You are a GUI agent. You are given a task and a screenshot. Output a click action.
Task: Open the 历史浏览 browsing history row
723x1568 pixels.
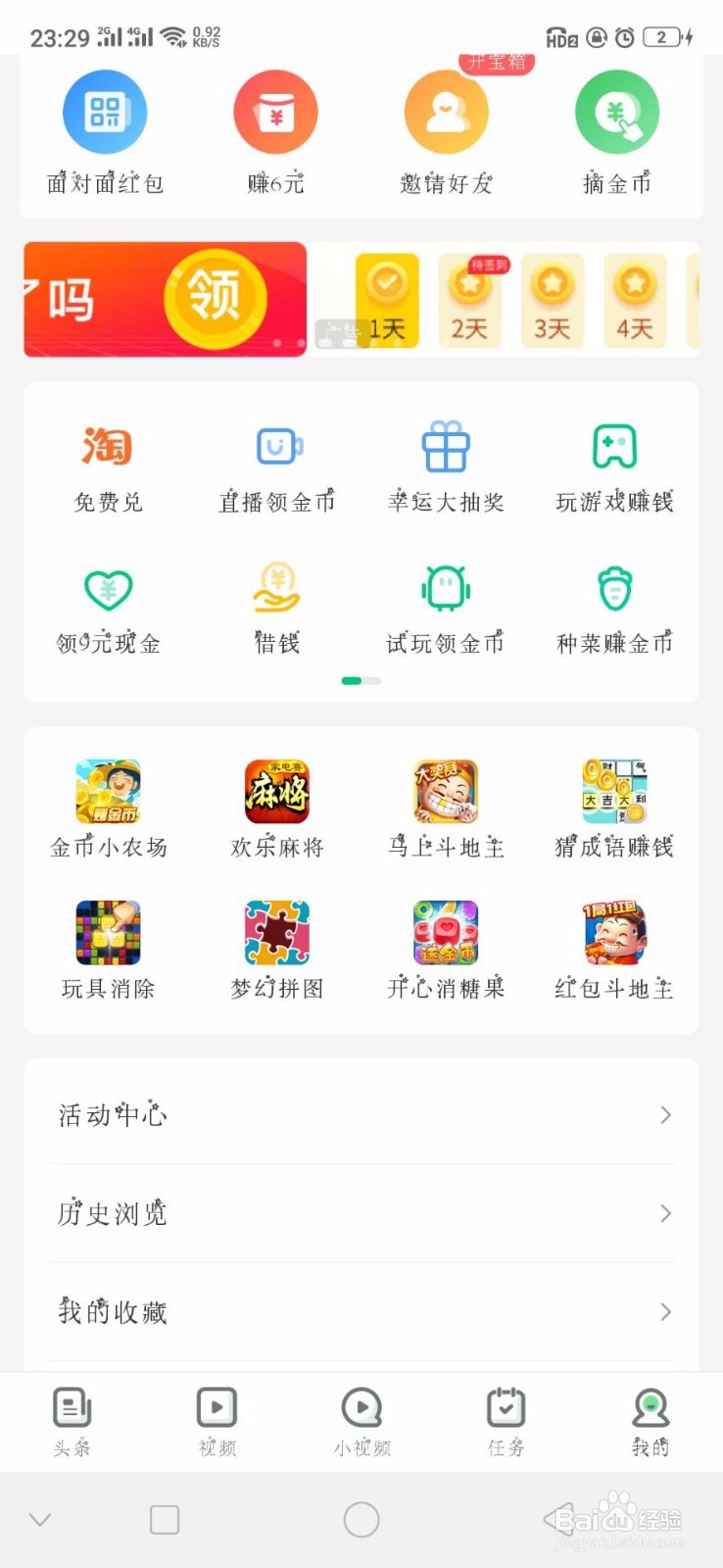point(361,1213)
